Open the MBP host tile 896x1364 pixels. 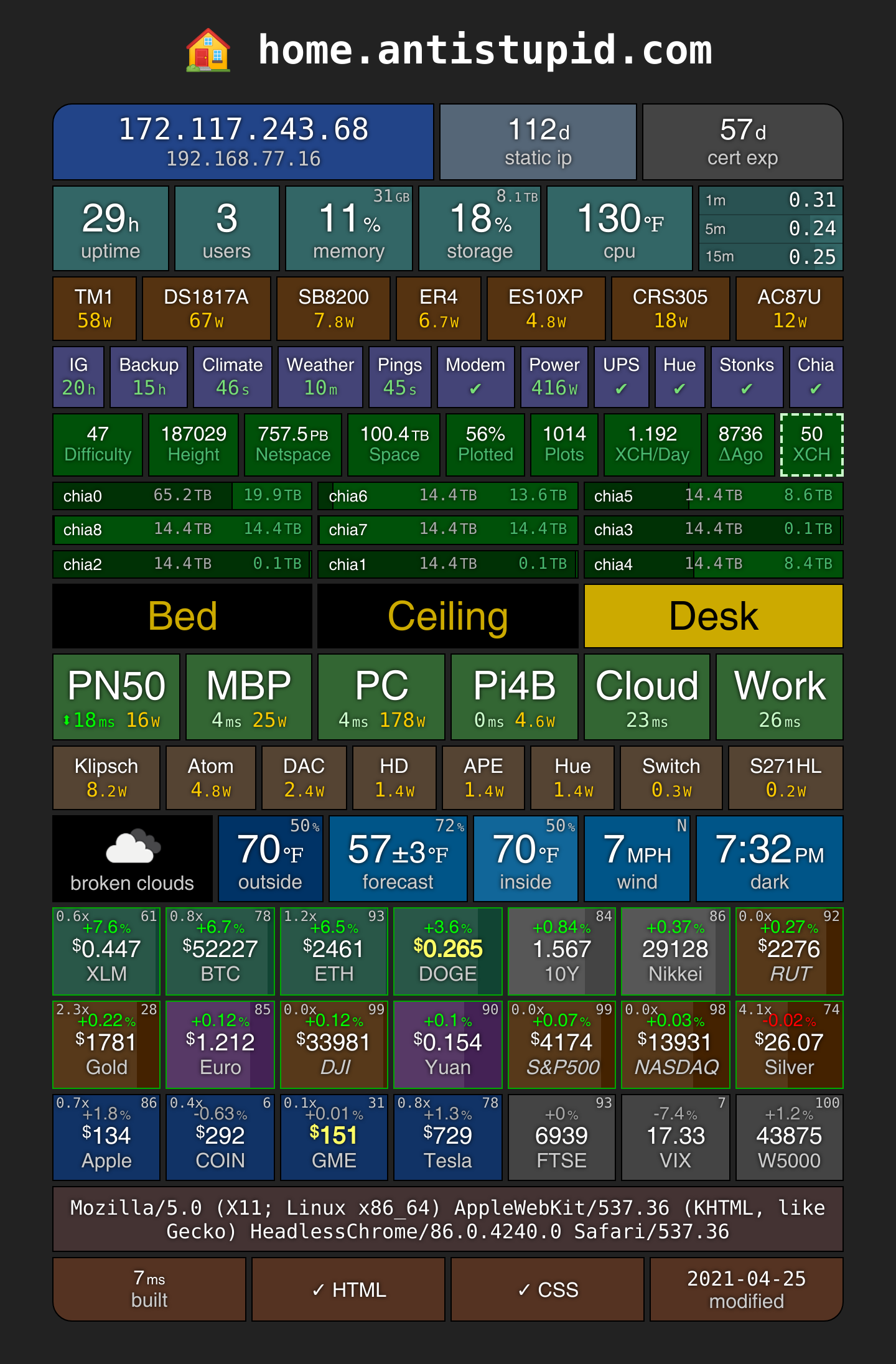[249, 697]
